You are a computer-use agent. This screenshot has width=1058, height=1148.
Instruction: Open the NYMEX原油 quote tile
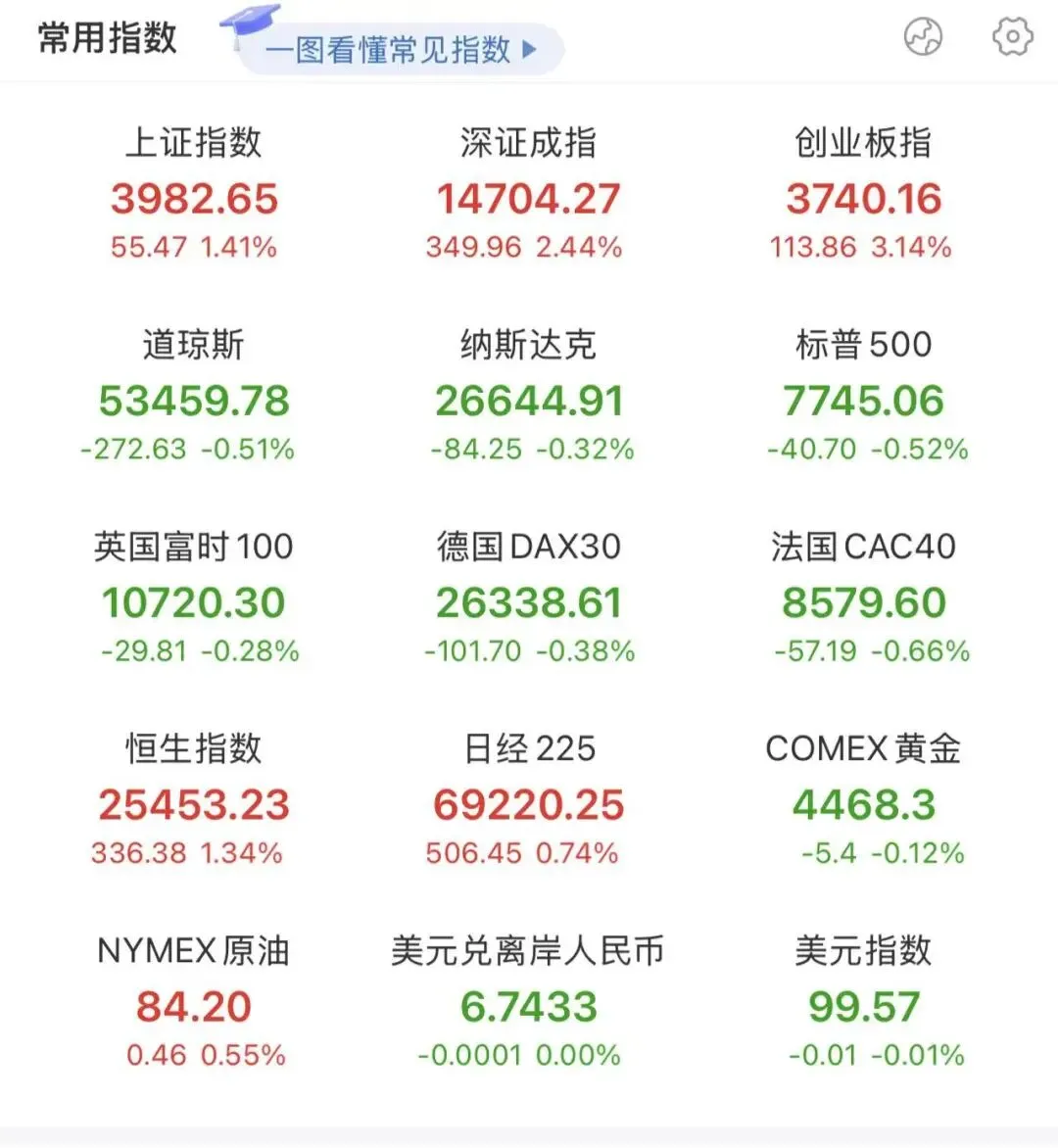194,1002
